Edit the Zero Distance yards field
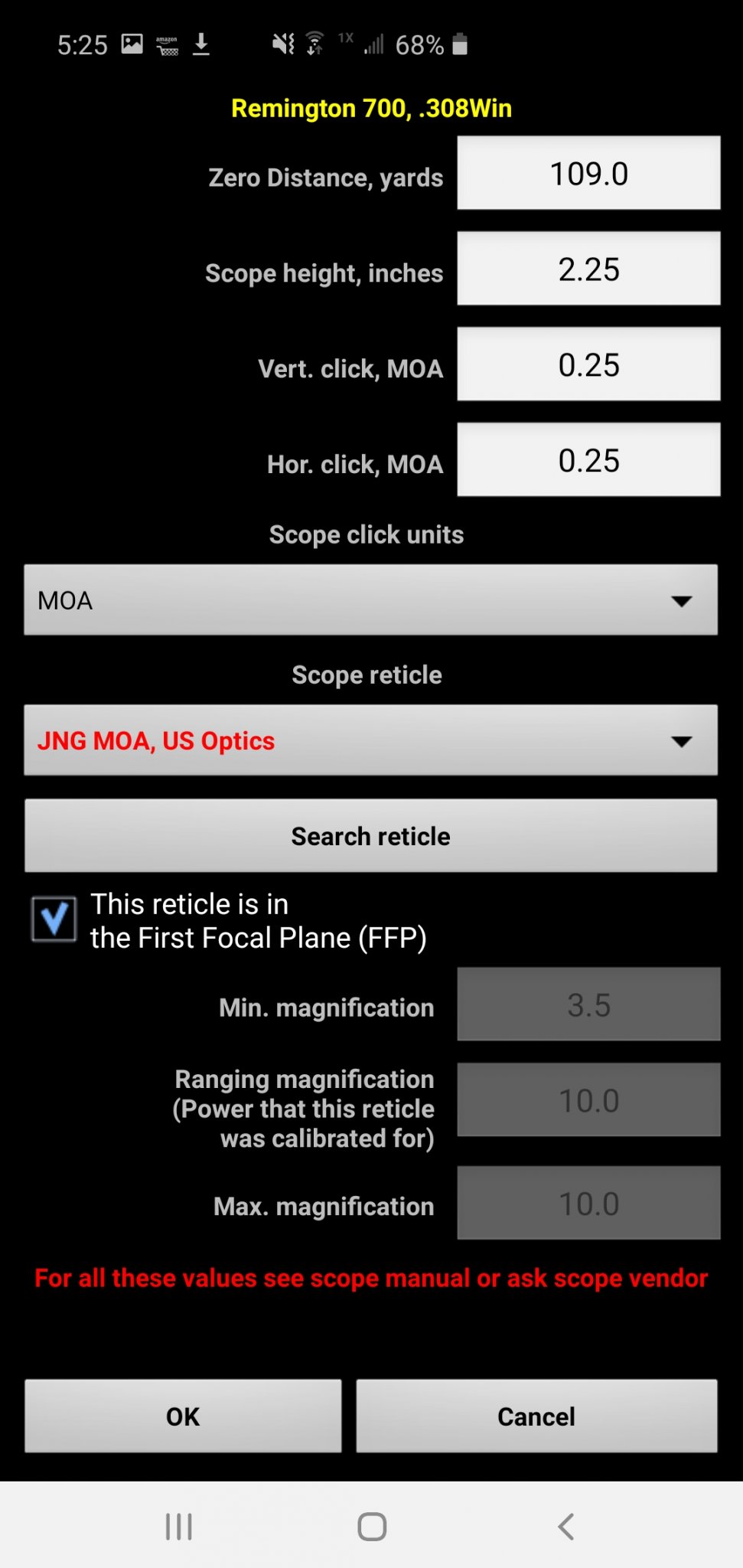743x1568 pixels. pyautogui.click(x=588, y=173)
